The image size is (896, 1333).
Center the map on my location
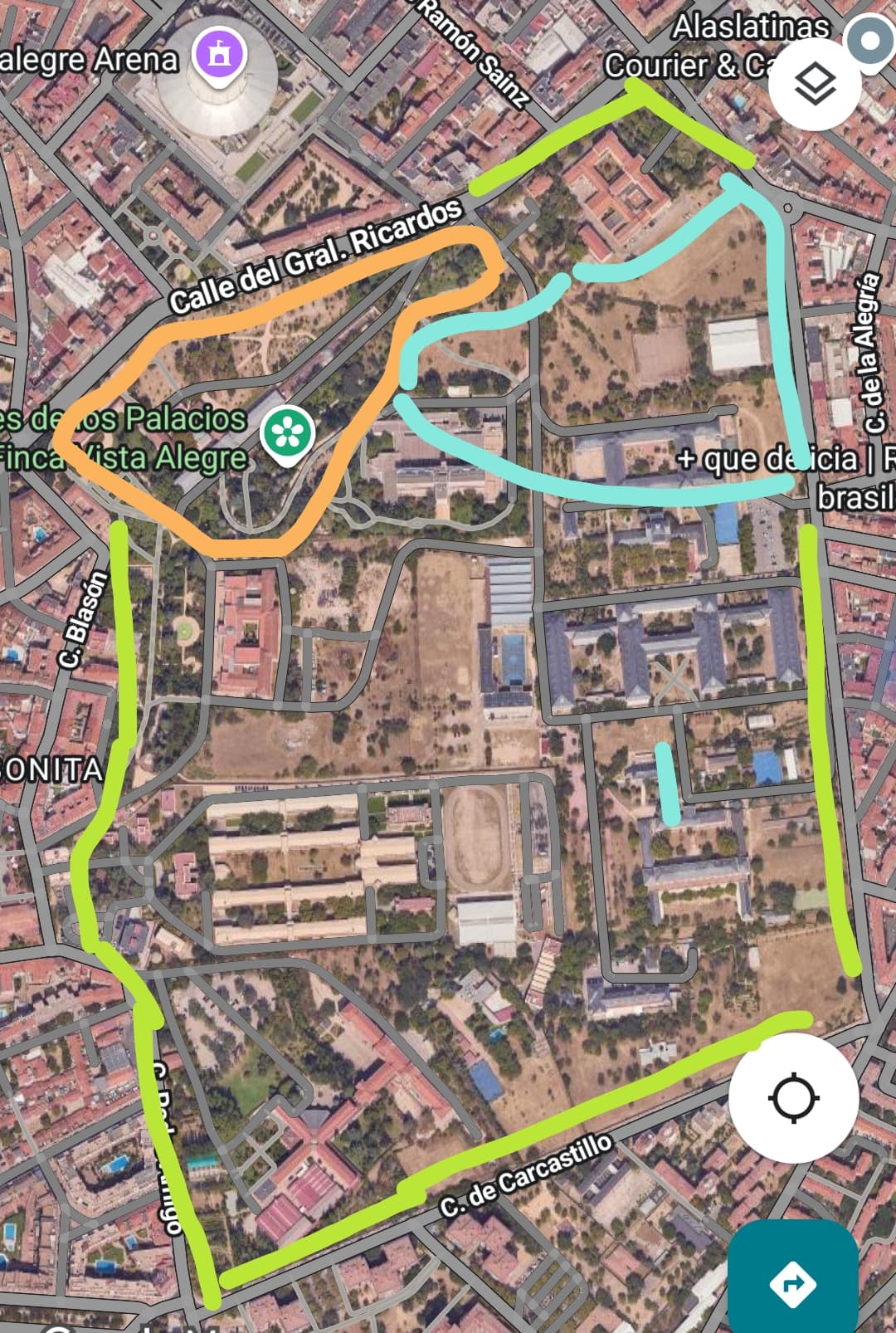[x=793, y=1097]
